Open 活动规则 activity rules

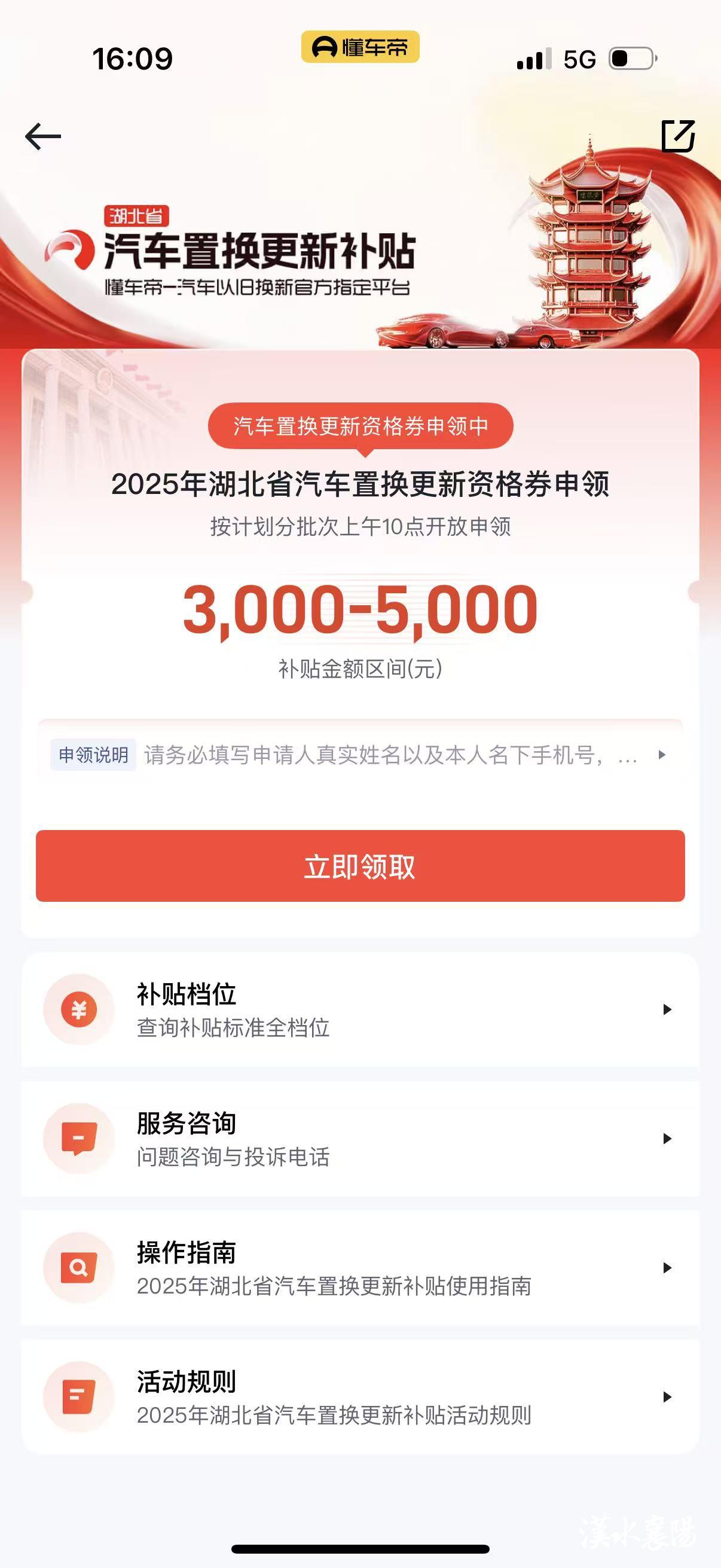click(360, 1397)
